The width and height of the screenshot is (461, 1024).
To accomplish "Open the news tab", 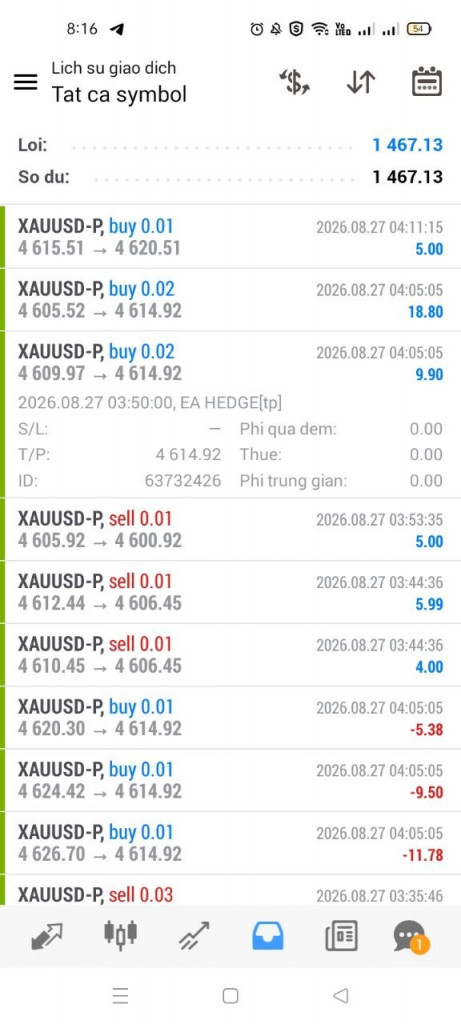I will click(342, 936).
